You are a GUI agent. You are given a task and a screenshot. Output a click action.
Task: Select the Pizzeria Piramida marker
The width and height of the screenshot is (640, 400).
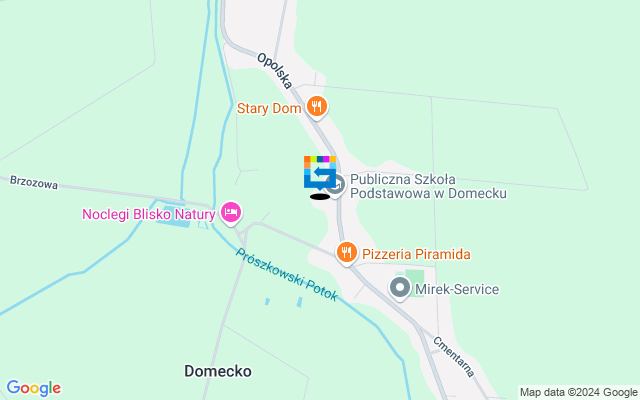click(x=347, y=254)
